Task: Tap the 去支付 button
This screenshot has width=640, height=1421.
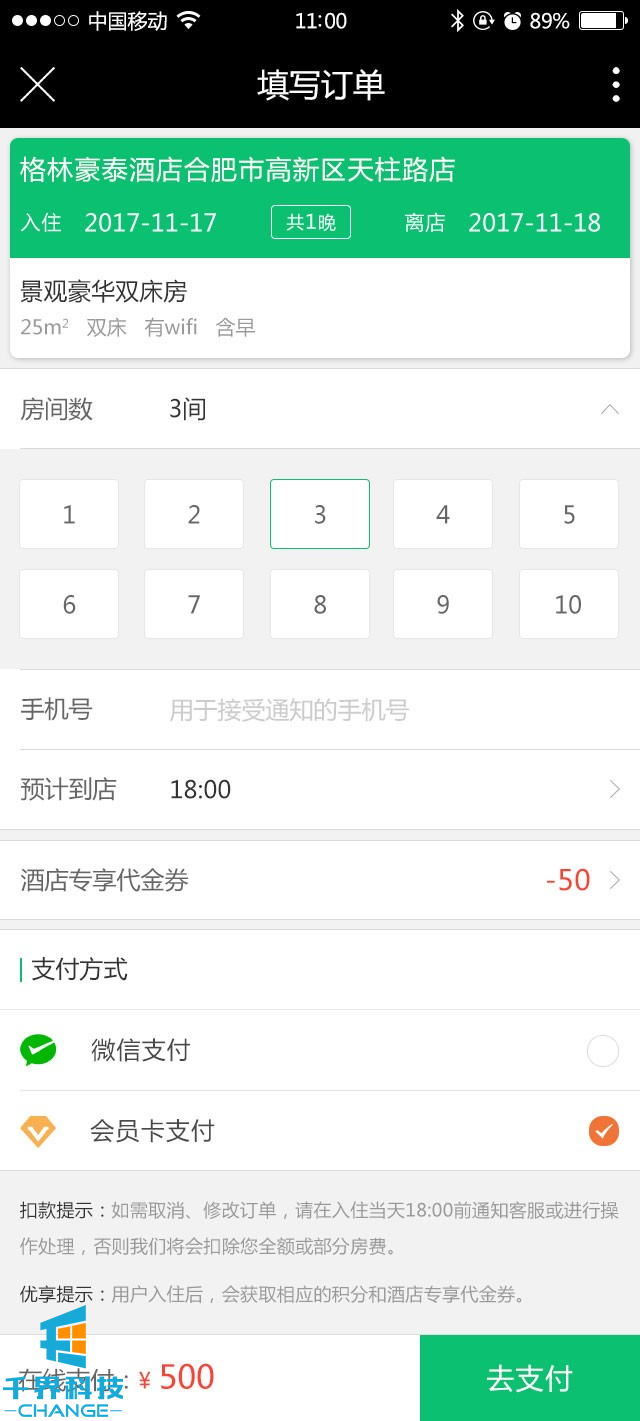Action: click(529, 1378)
